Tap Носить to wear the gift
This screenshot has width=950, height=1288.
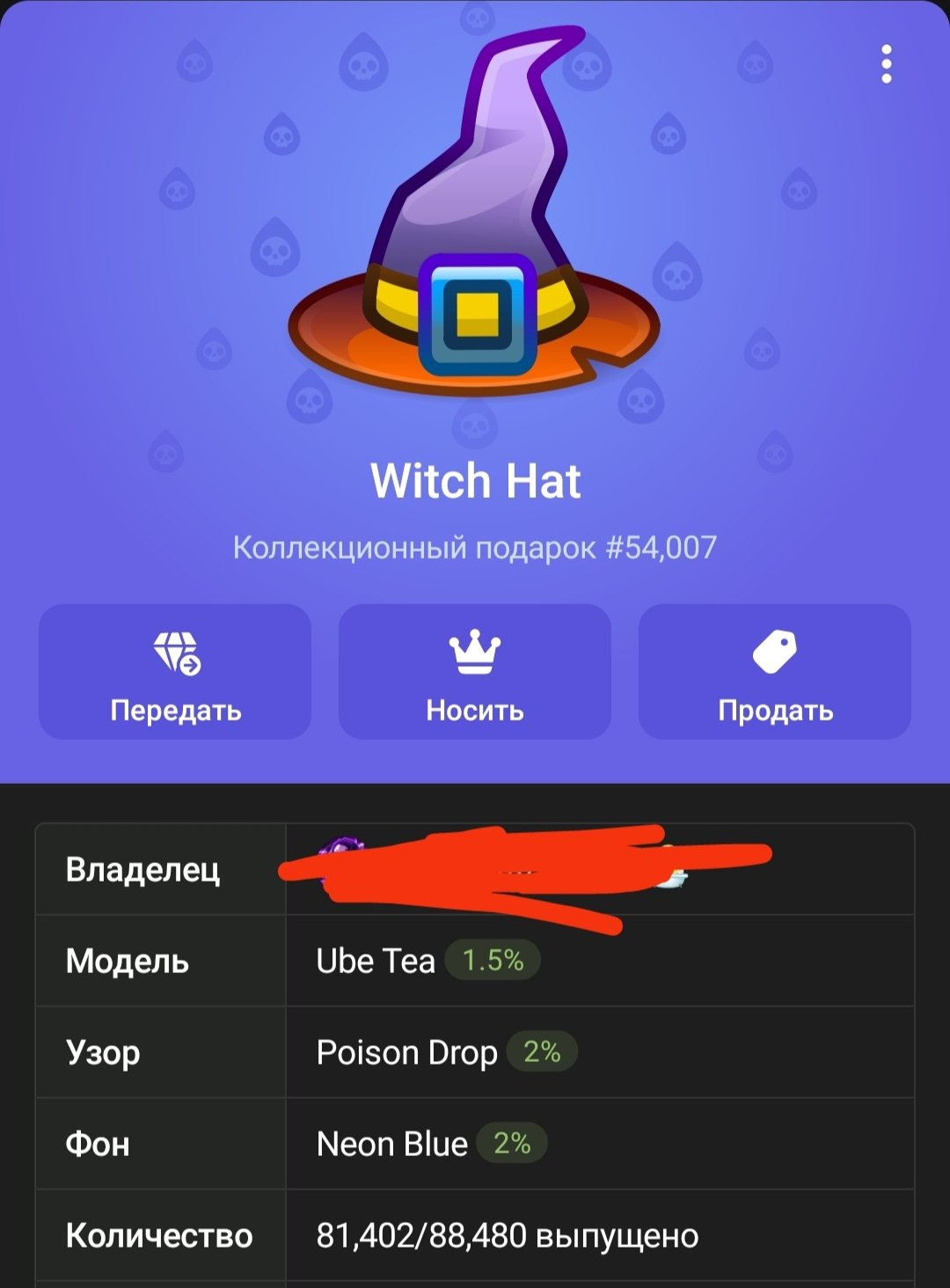tap(475, 672)
